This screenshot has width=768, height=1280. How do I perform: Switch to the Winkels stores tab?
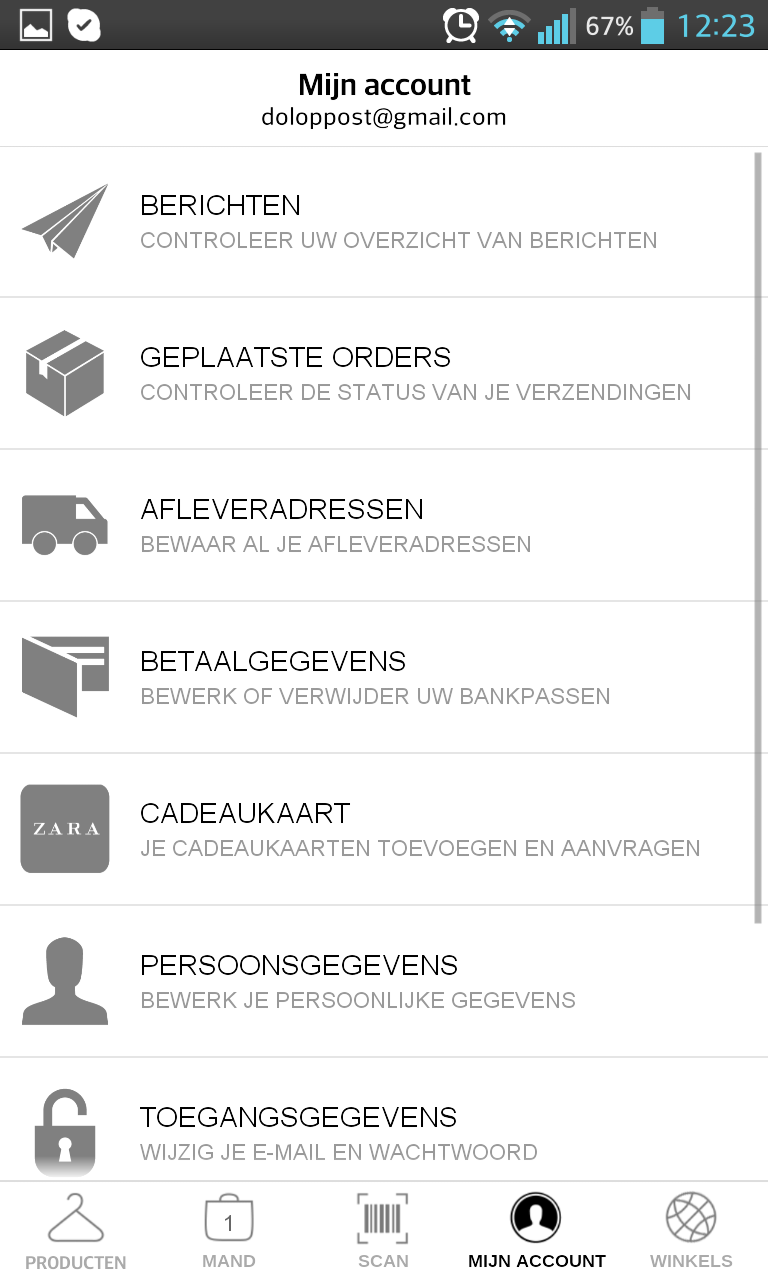(x=691, y=1231)
